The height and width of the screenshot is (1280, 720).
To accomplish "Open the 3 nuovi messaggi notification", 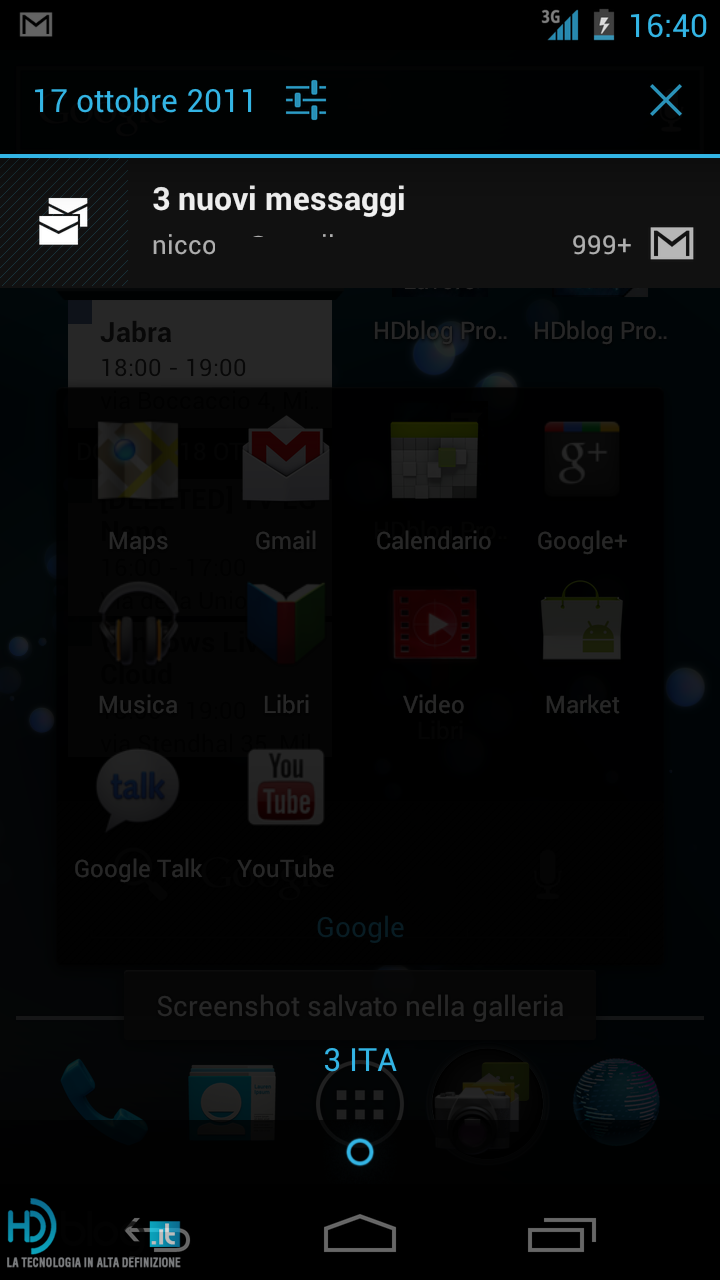I will (x=360, y=223).
